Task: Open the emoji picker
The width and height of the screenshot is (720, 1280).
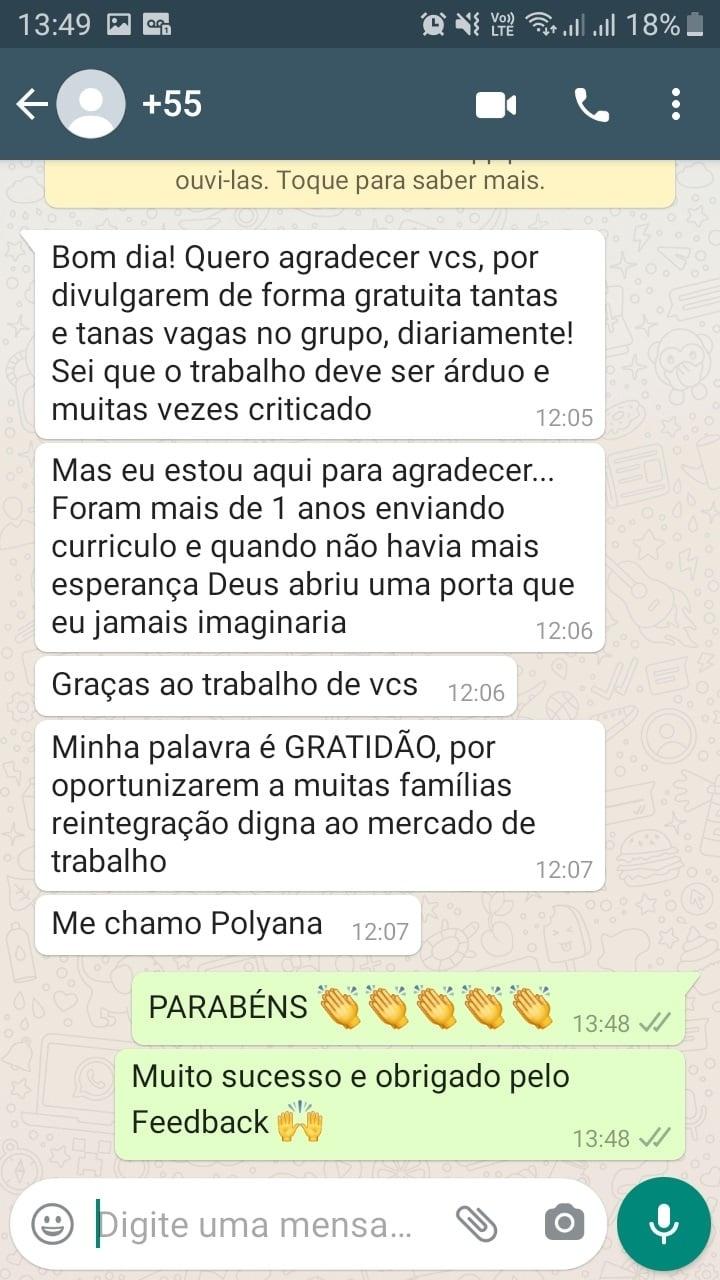Action: 52,1223
